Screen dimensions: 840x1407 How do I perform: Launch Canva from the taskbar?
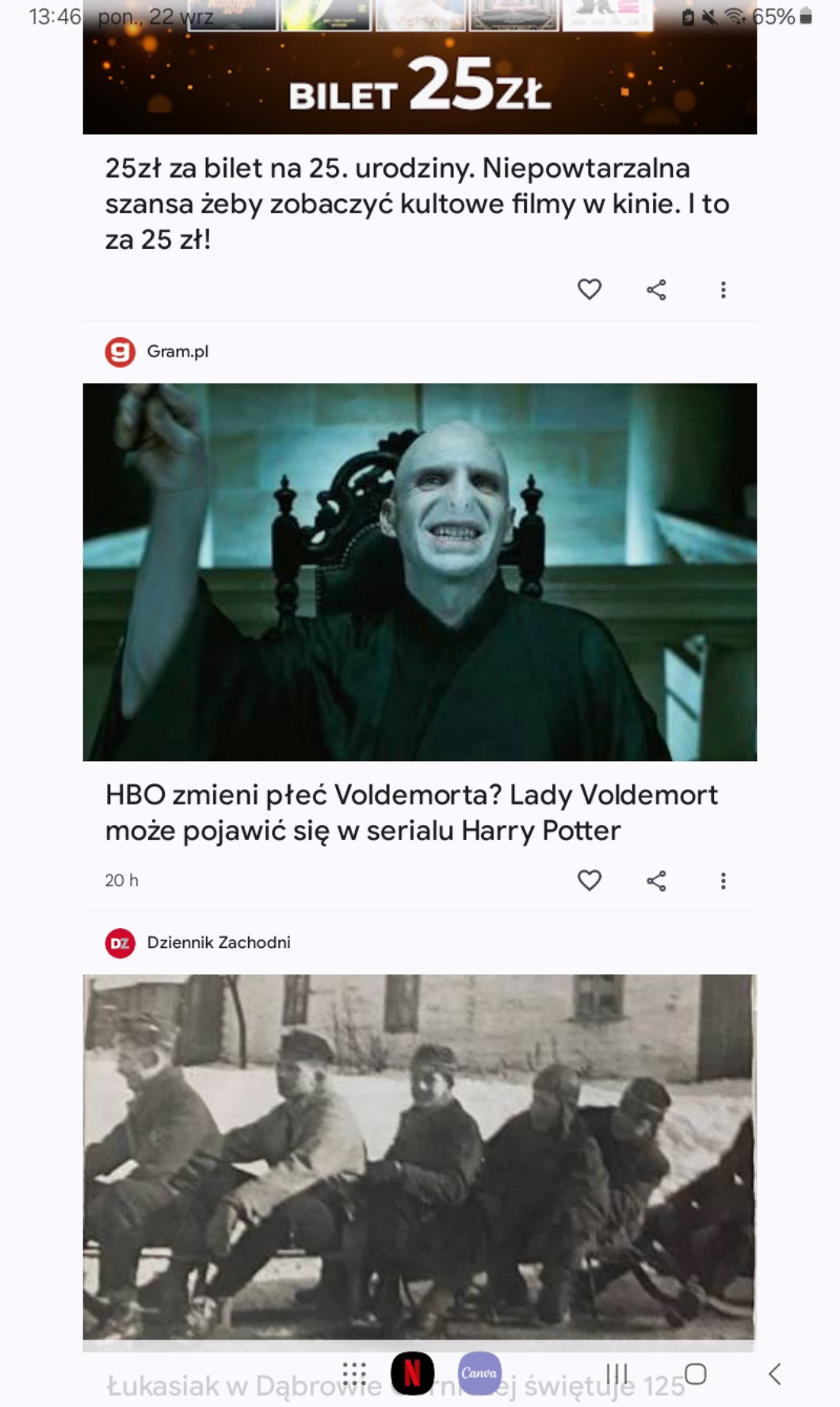(479, 1373)
